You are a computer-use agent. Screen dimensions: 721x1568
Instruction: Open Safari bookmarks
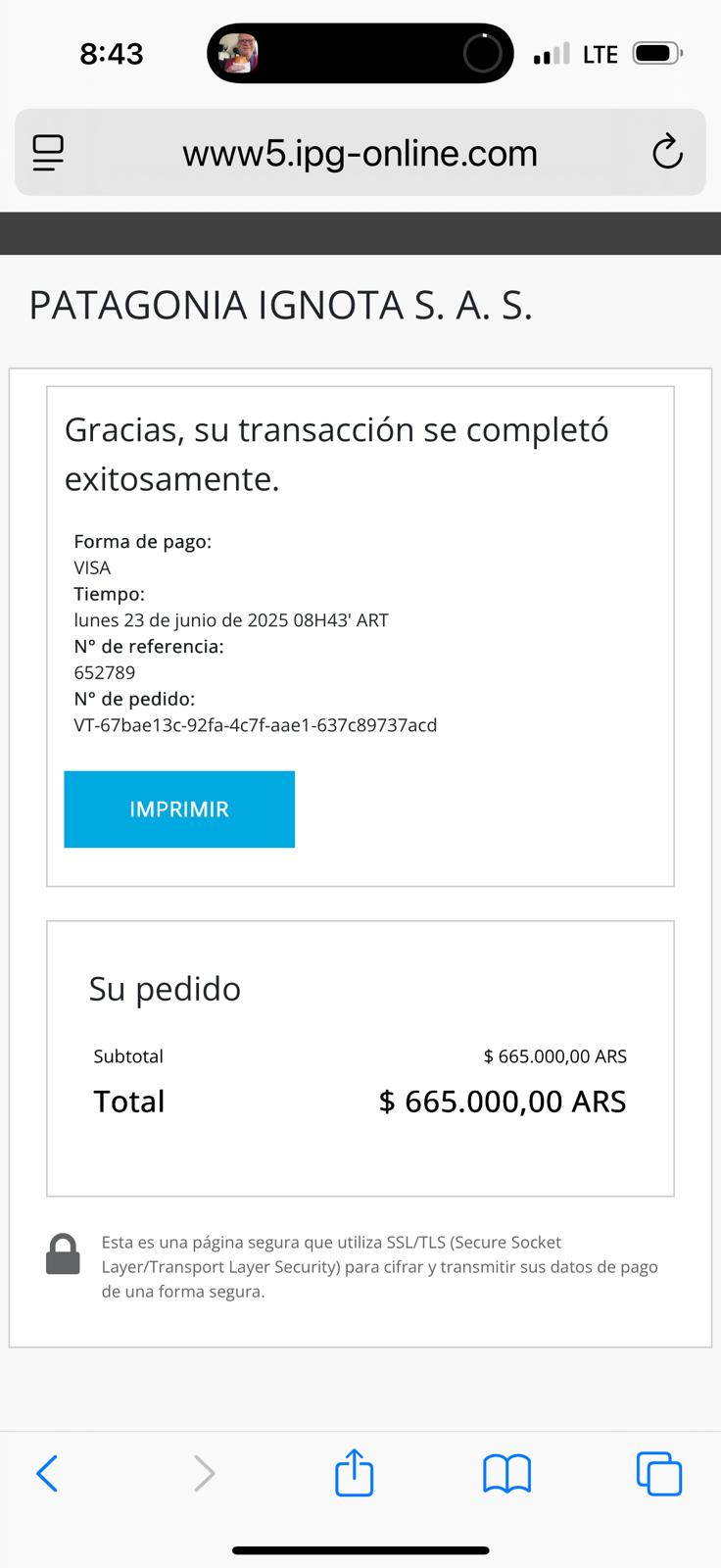[x=506, y=1473]
